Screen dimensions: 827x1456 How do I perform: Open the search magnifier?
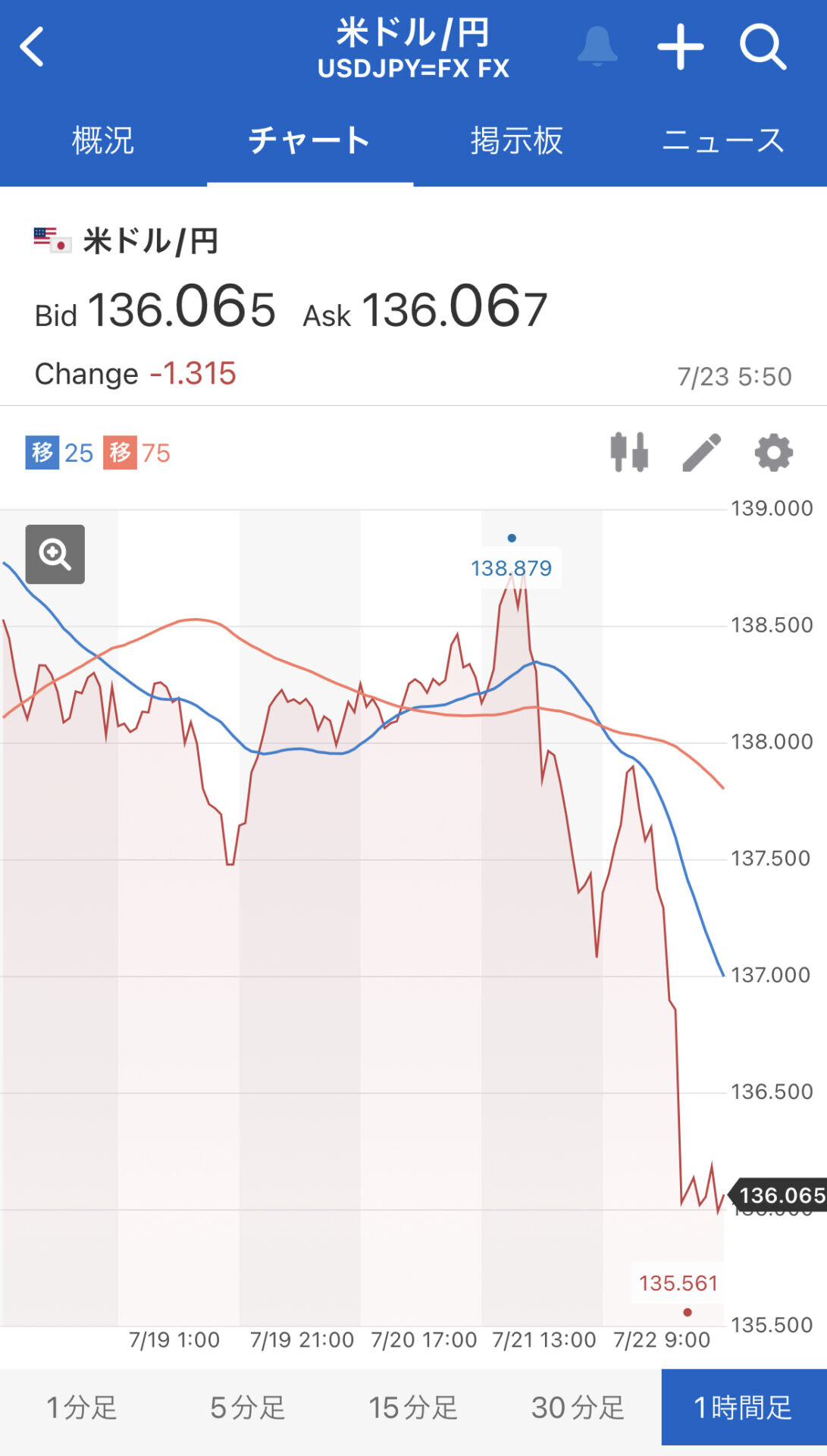[x=763, y=47]
